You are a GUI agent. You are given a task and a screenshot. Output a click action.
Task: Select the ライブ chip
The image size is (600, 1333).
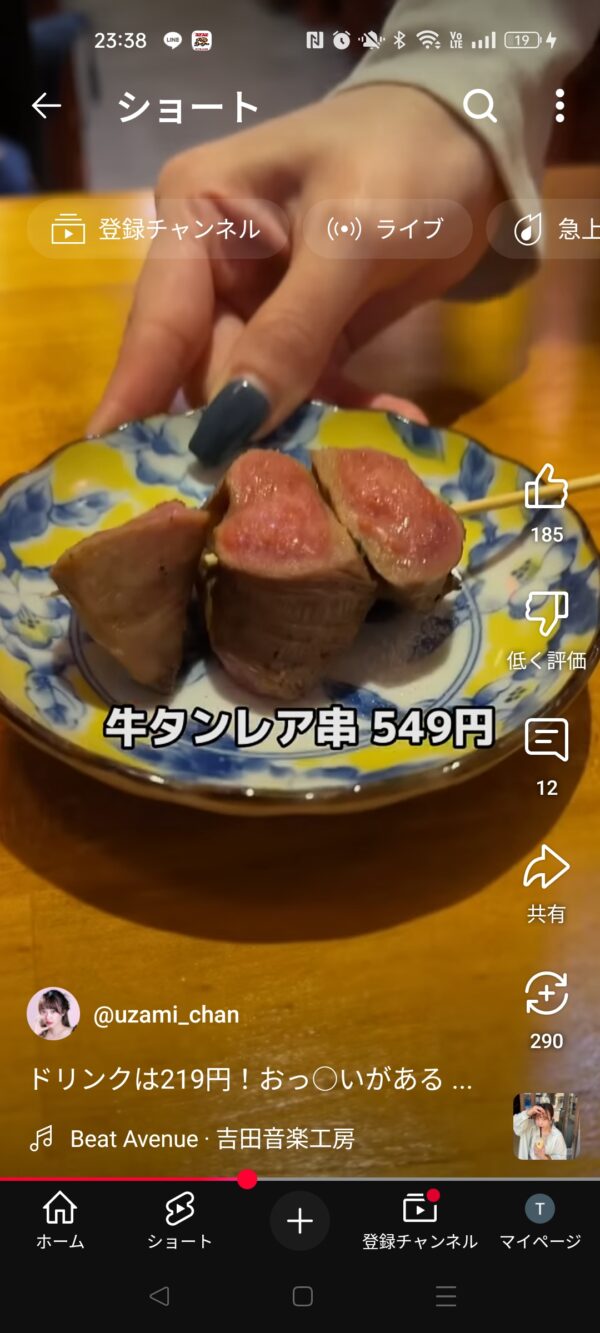387,229
